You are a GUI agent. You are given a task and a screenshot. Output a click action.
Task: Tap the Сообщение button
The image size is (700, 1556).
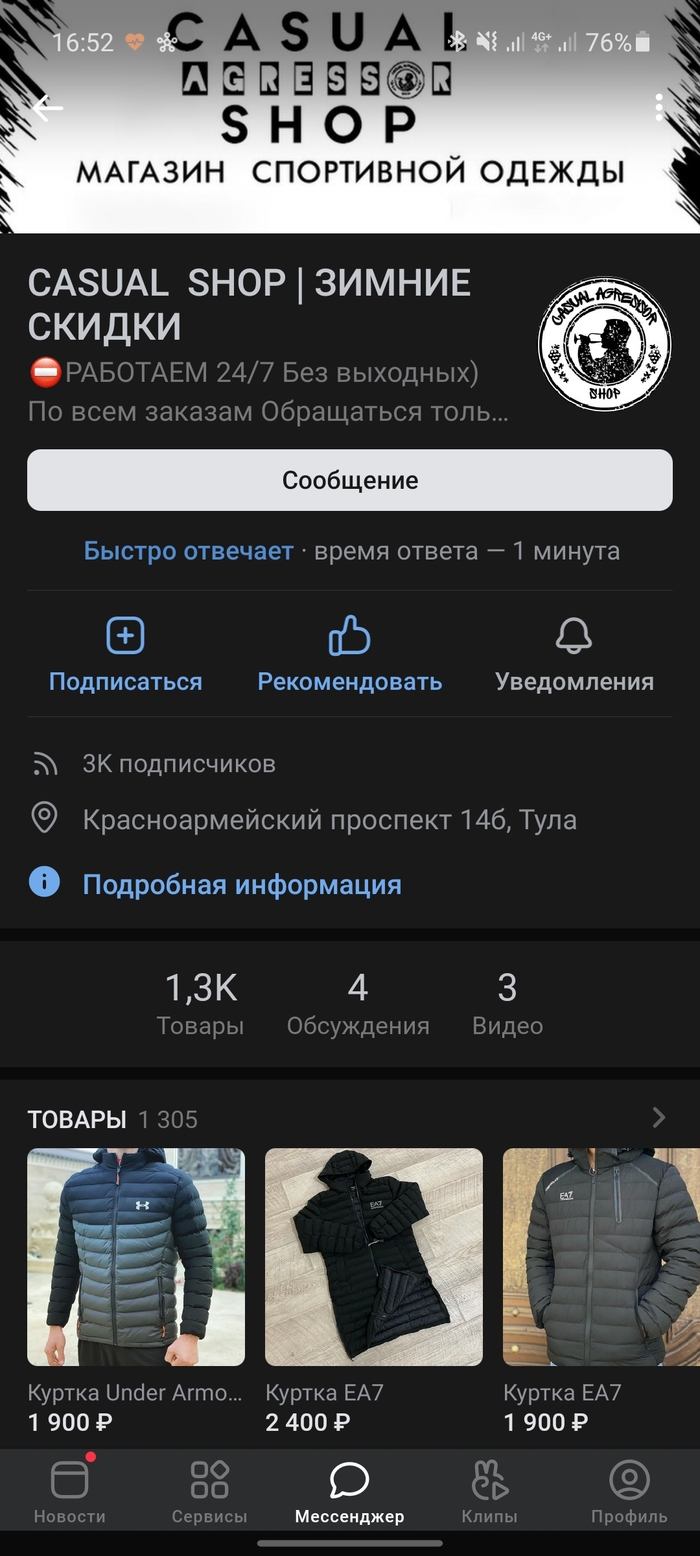tap(350, 480)
